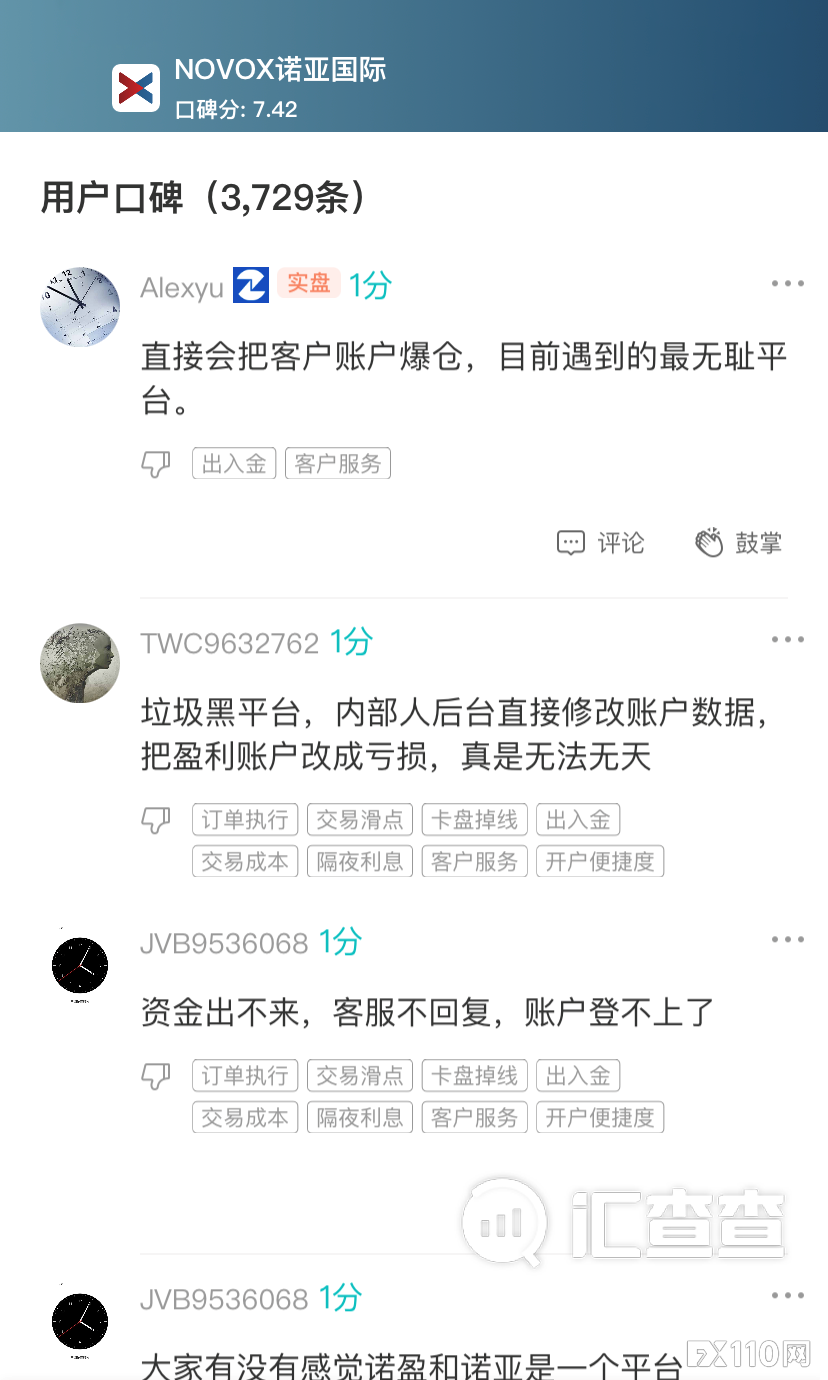Click the thumbs-down icon on TWC9632762's review
This screenshot has height=1380, width=828.
coord(155,819)
